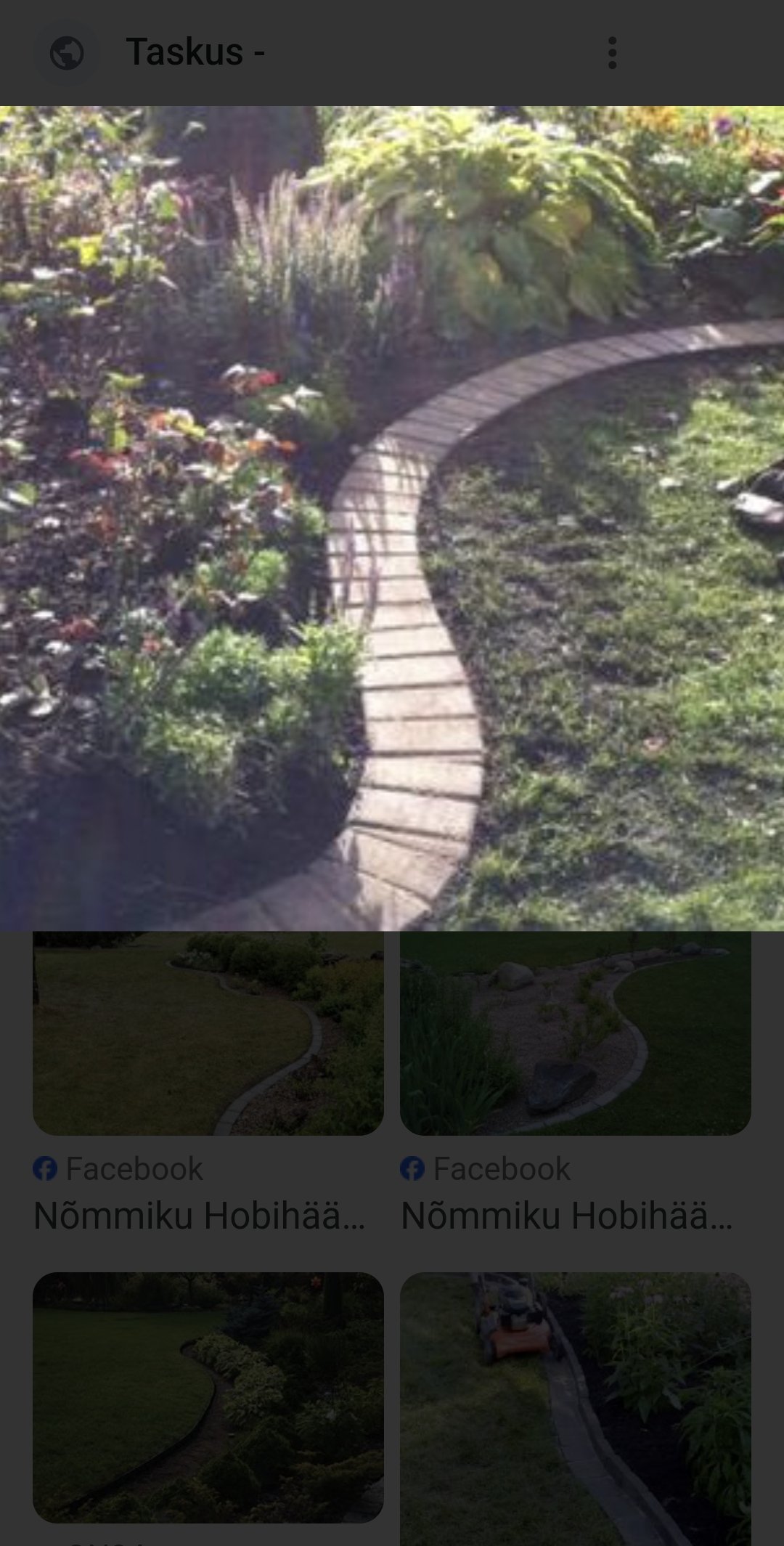Open related image showing the lawn mower
Viewport: 784px width, 1546px height.
(575, 1409)
